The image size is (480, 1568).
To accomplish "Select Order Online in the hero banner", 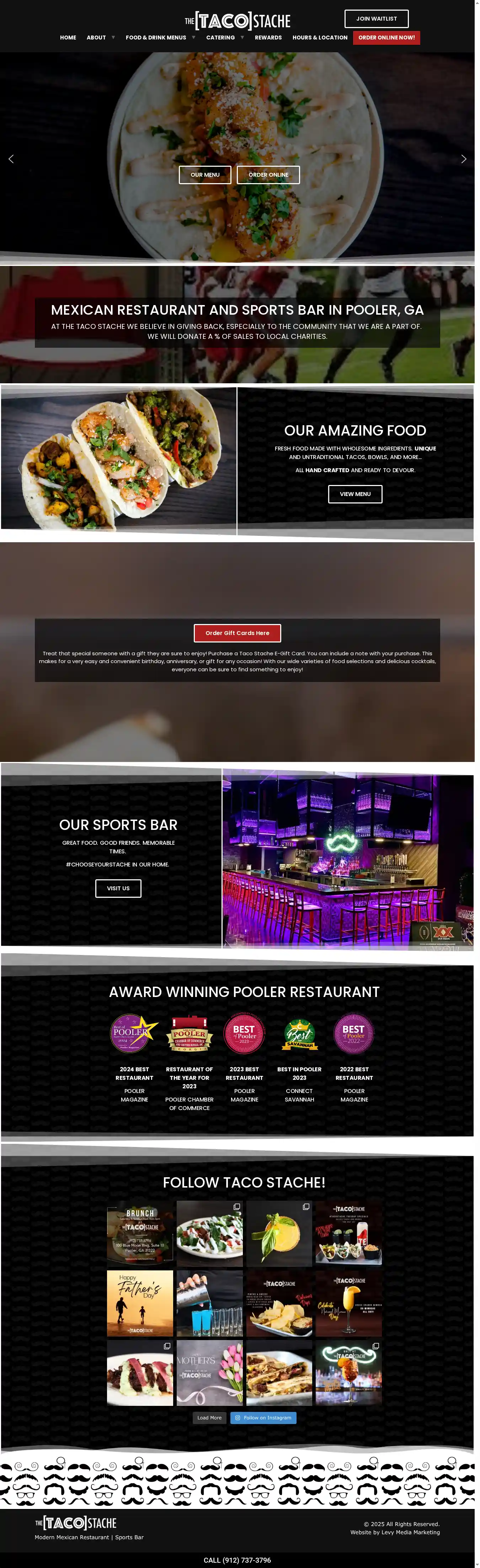I will [x=268, y=175].
